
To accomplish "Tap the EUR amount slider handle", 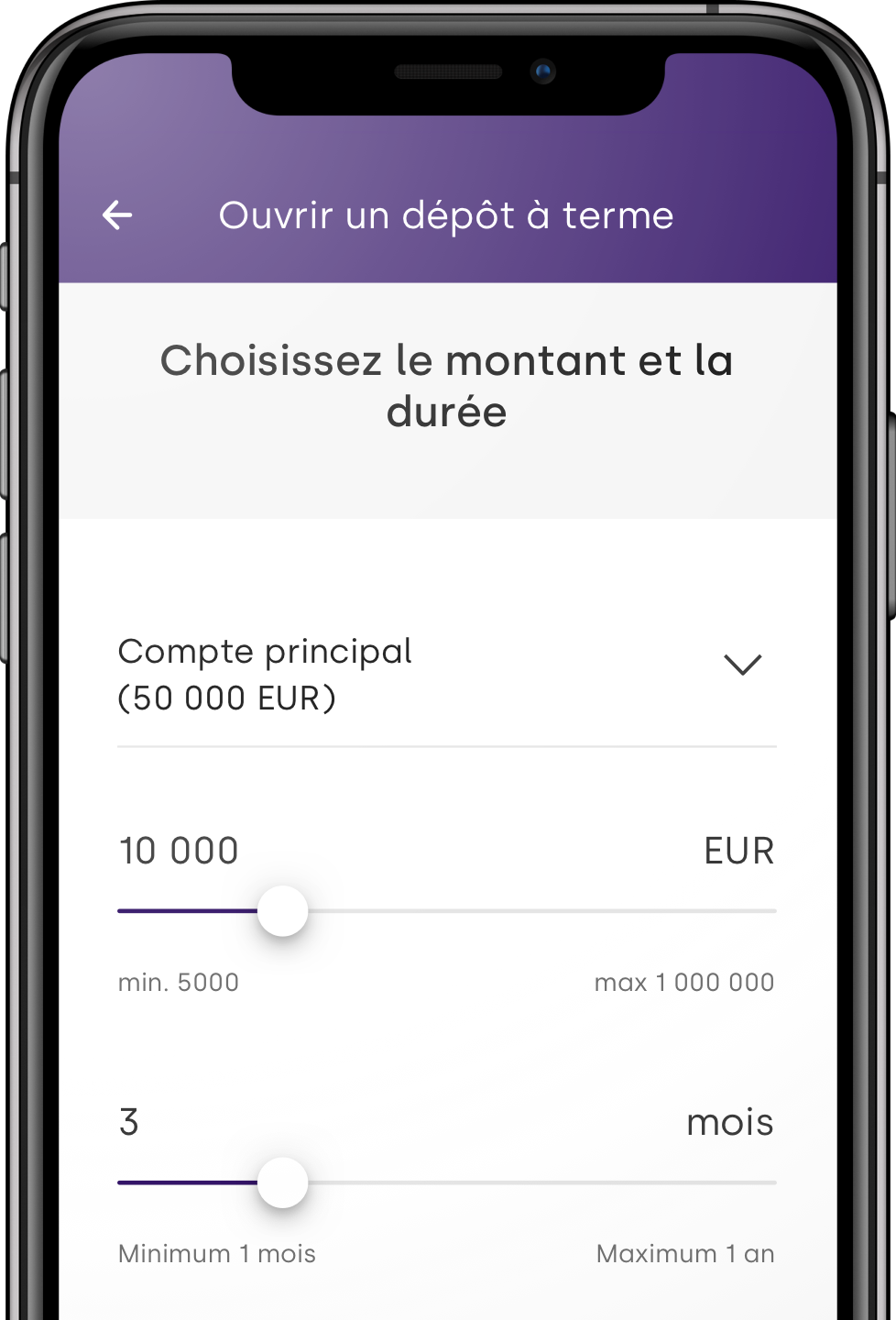I will point(282,911).
